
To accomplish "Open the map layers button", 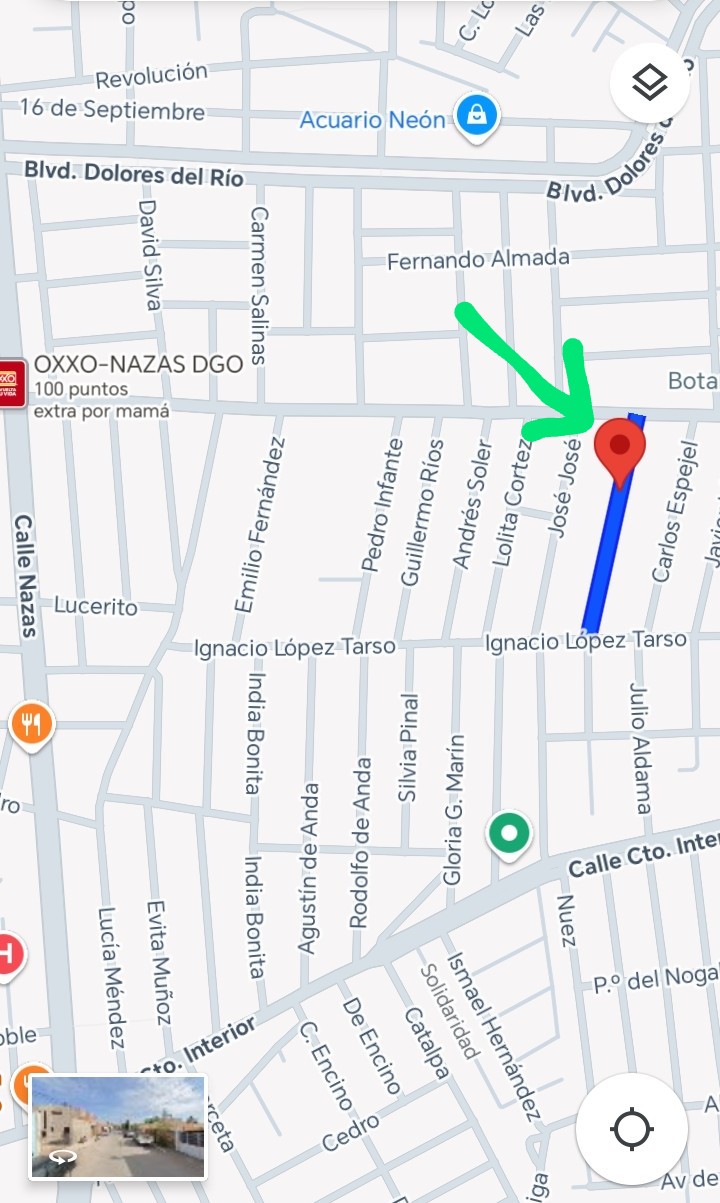I will (x=650, y=83).
